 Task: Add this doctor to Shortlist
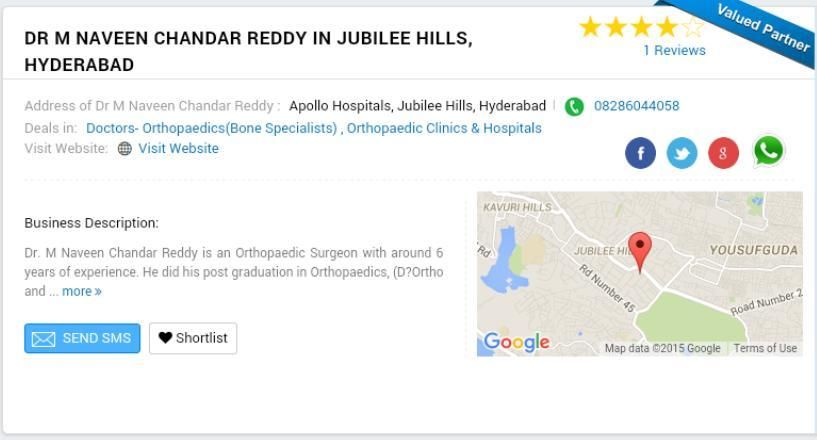193,338
